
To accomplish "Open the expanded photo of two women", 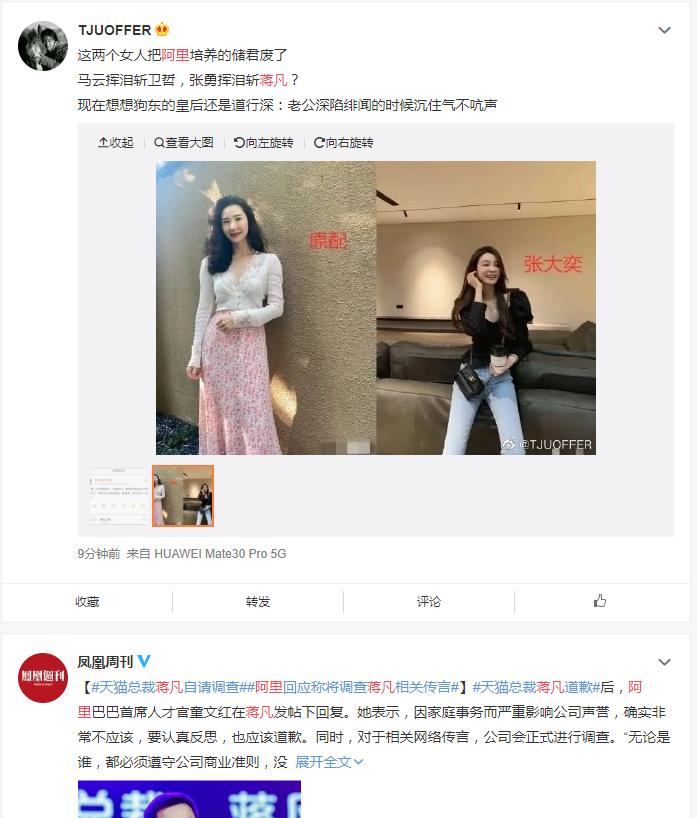I will [x=375, y=307].
